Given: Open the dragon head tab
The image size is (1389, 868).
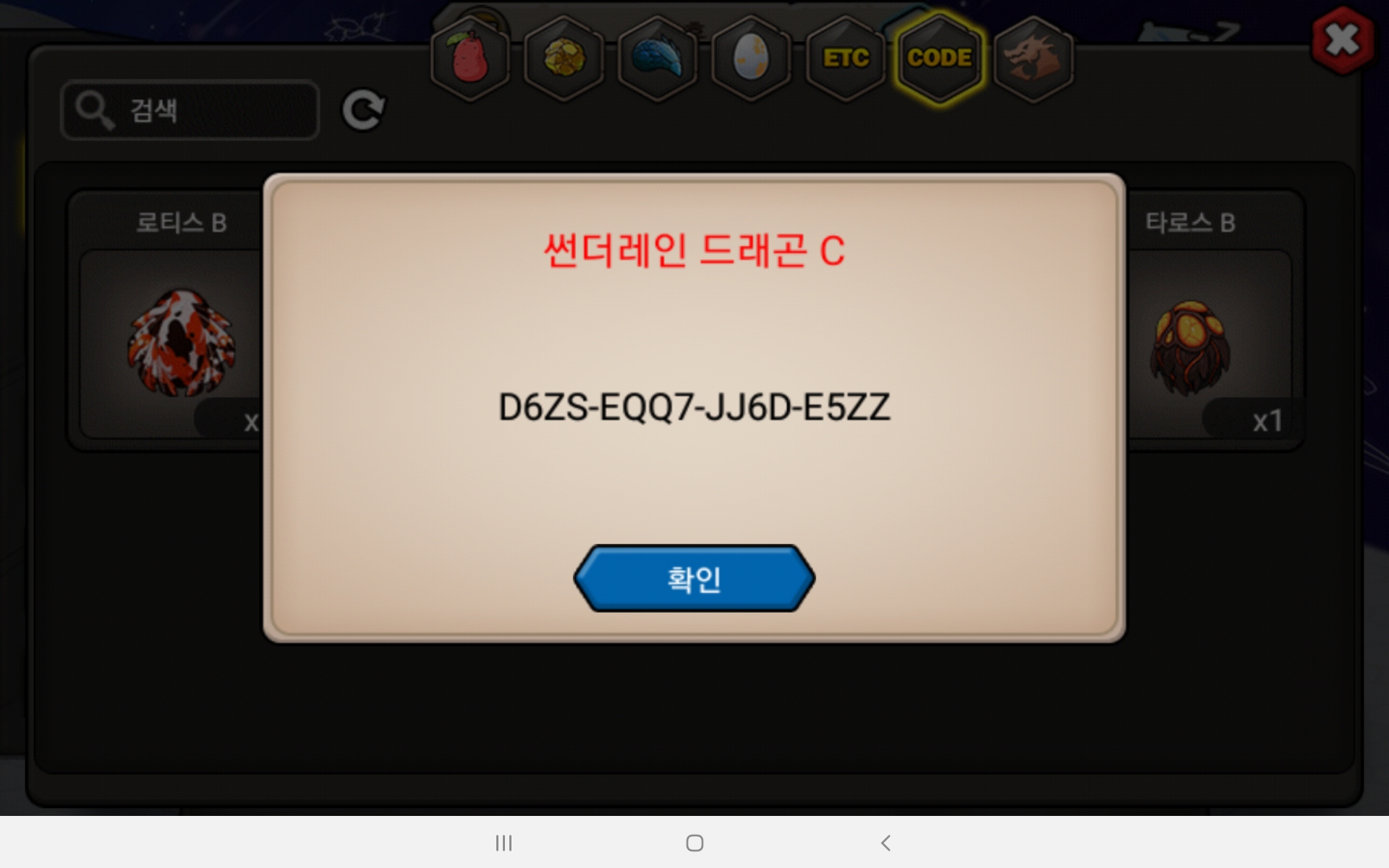Looking at the screenshot, I should (x=1033, y=59).
